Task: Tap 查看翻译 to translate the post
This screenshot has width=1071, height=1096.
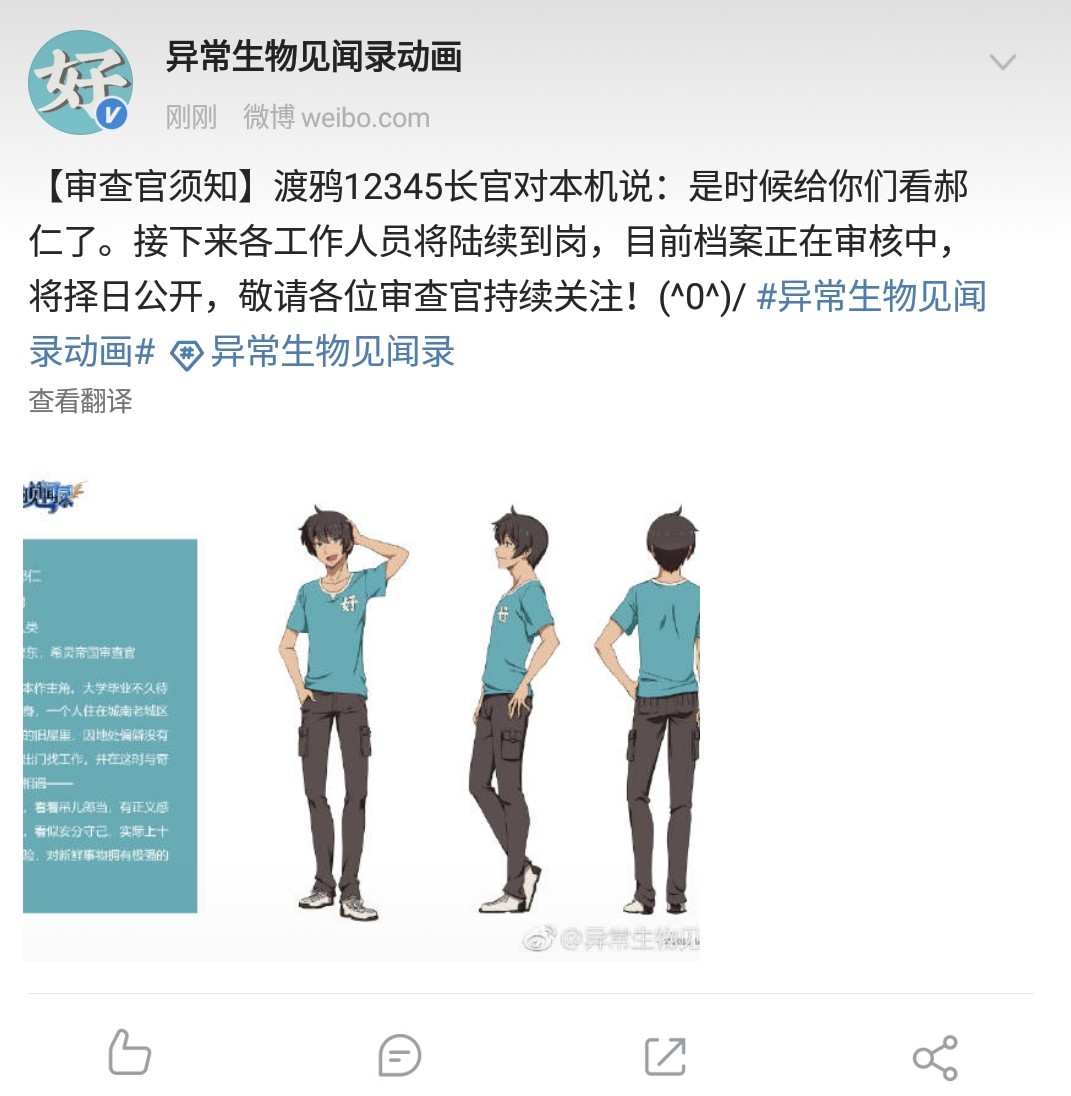Action: coord(81,402)
